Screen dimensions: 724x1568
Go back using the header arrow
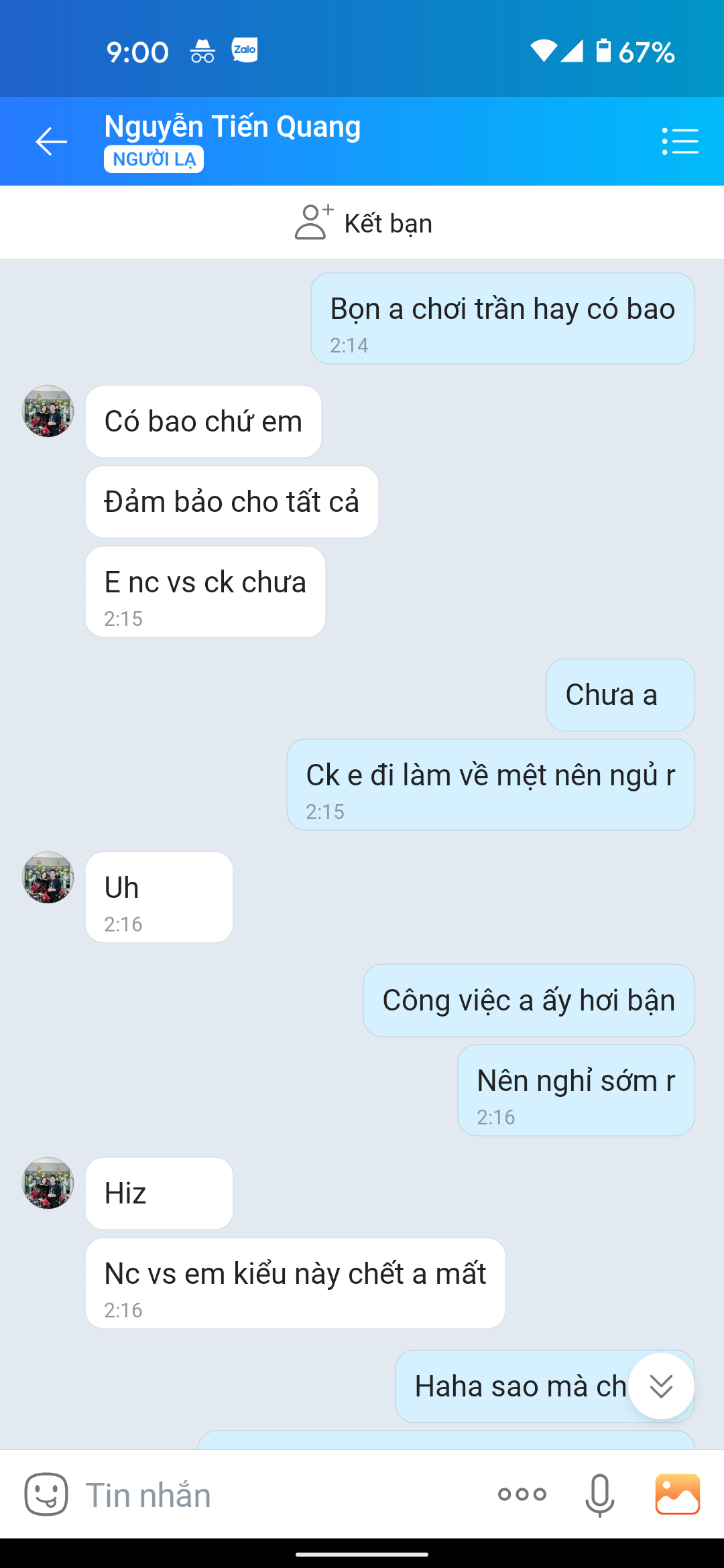[51, 141]
